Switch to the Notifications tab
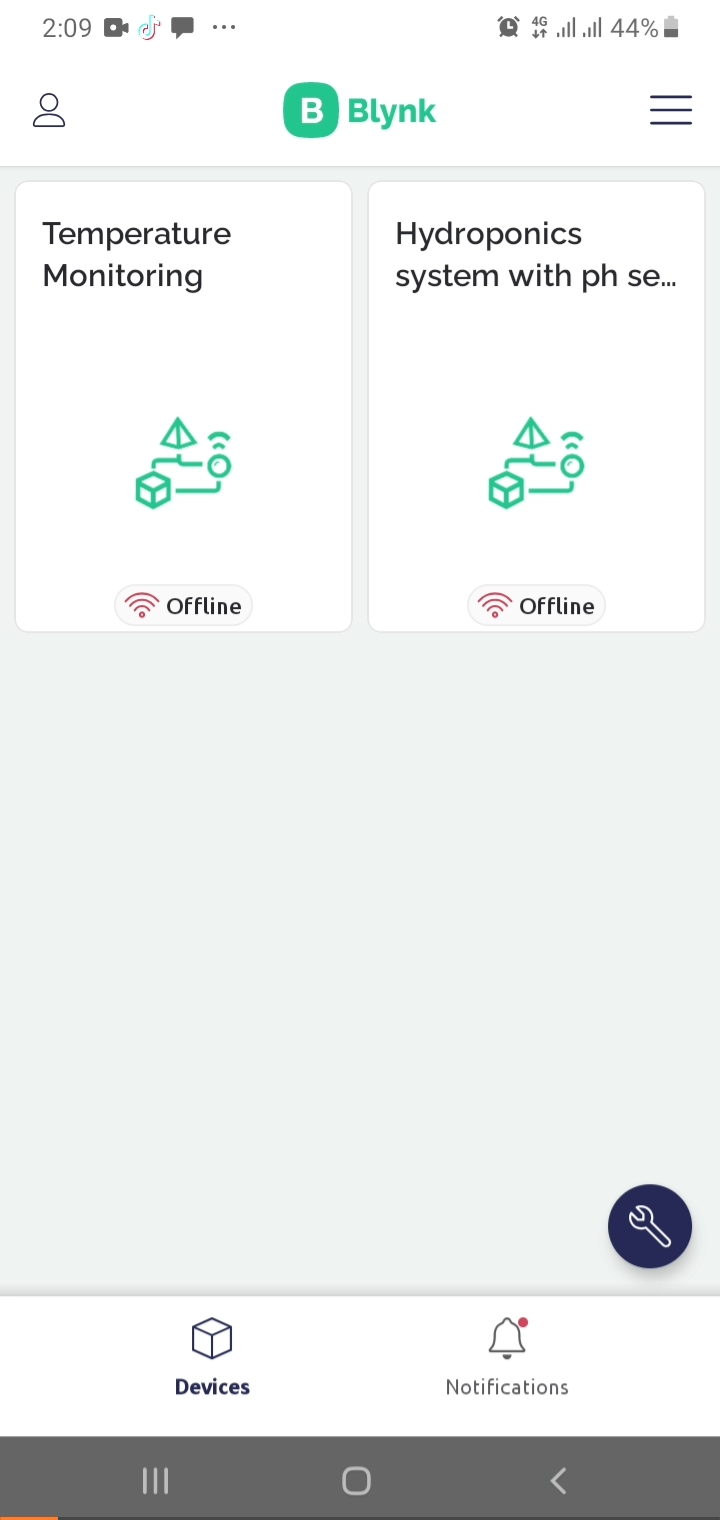 coord(507,1357)
